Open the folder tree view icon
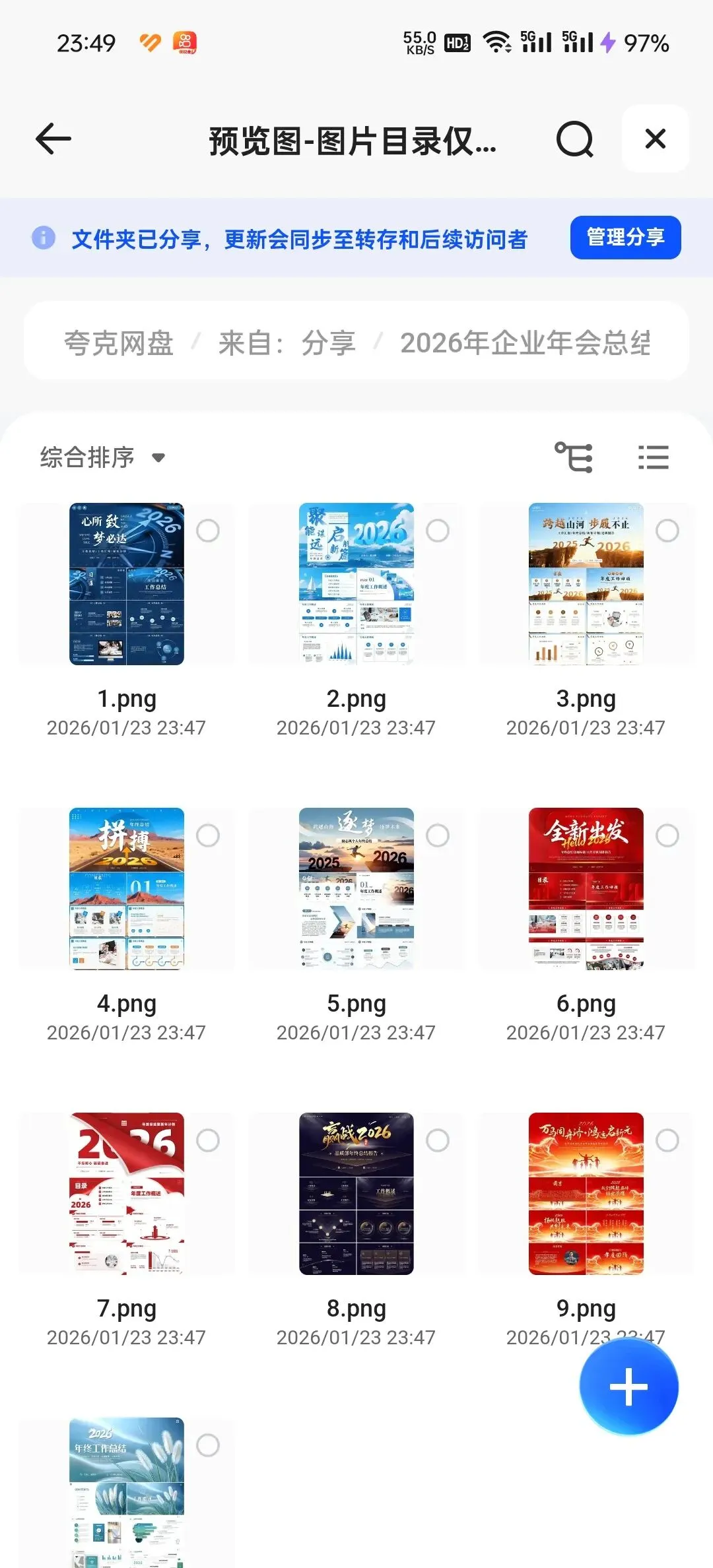Screen dimensions: 713x1568 click(x=573, y=457)
